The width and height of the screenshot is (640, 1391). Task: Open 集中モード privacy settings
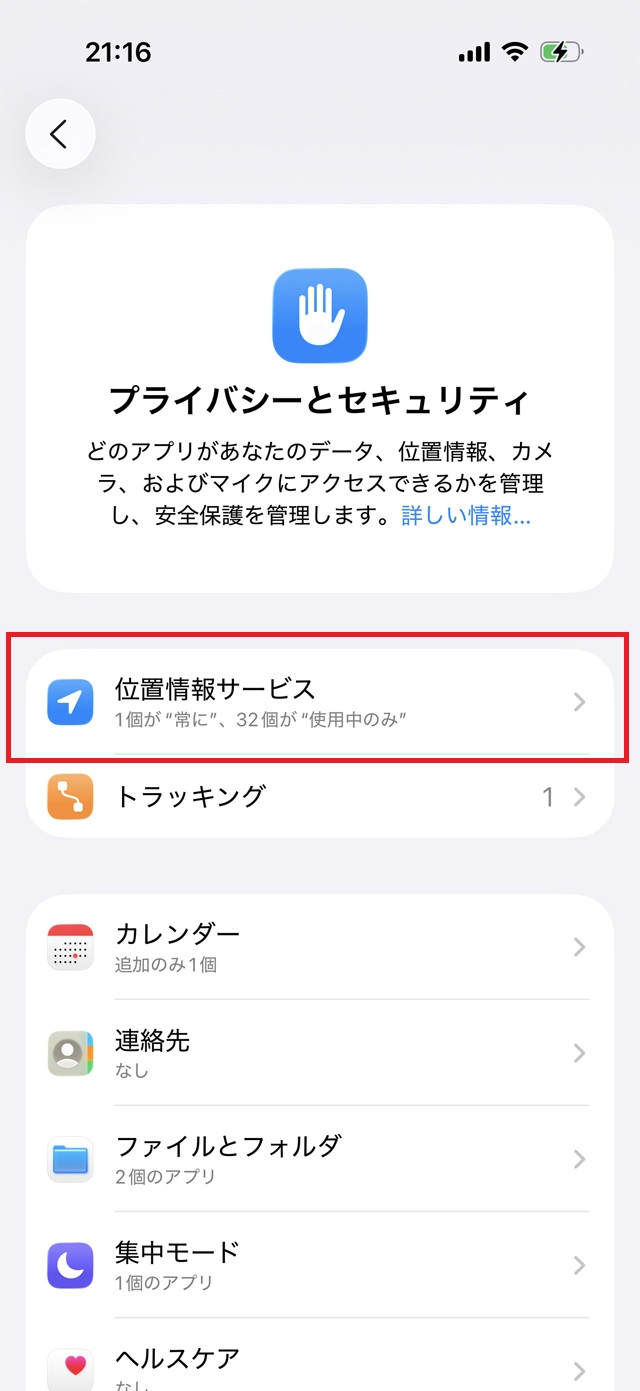click(x=319, y=1265)
